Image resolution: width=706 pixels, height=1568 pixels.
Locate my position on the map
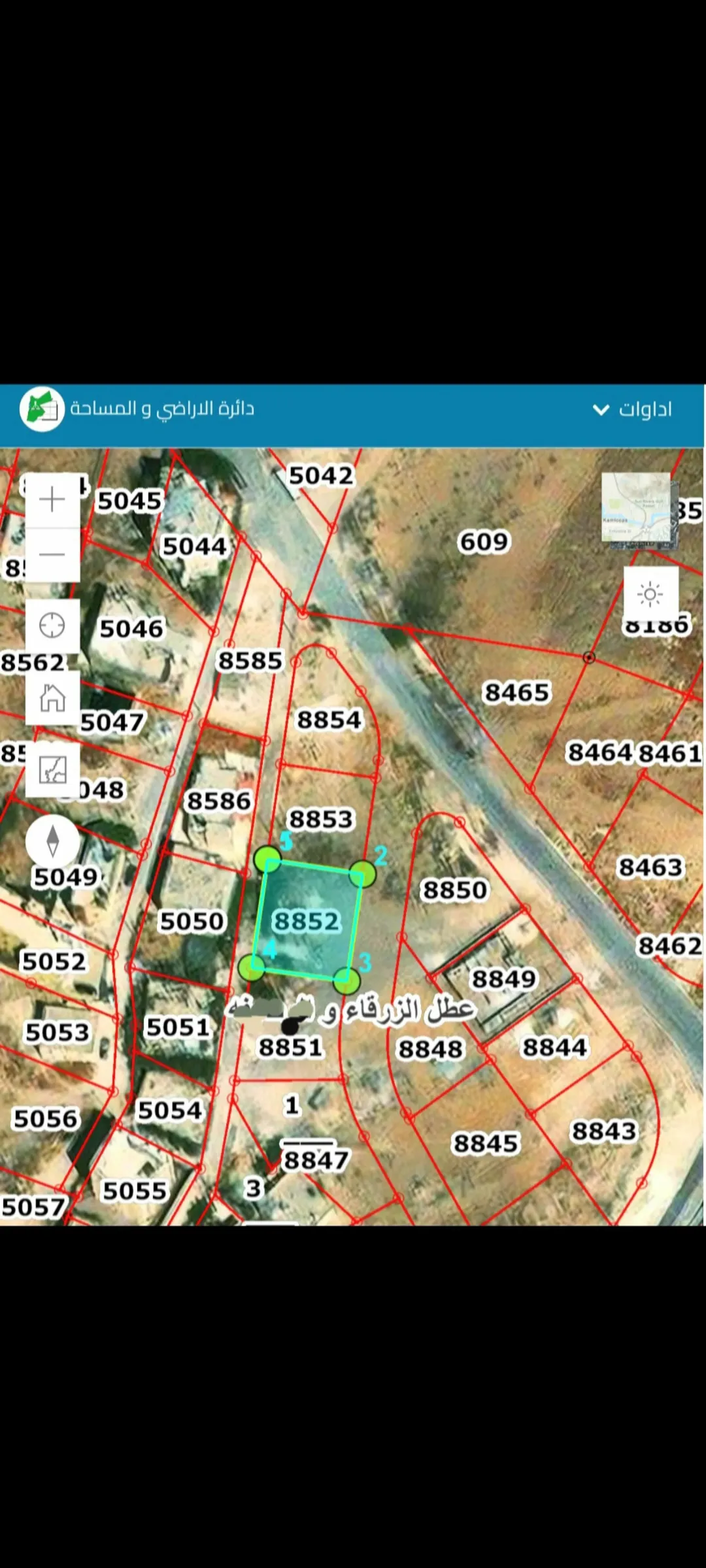click(52, 626)
